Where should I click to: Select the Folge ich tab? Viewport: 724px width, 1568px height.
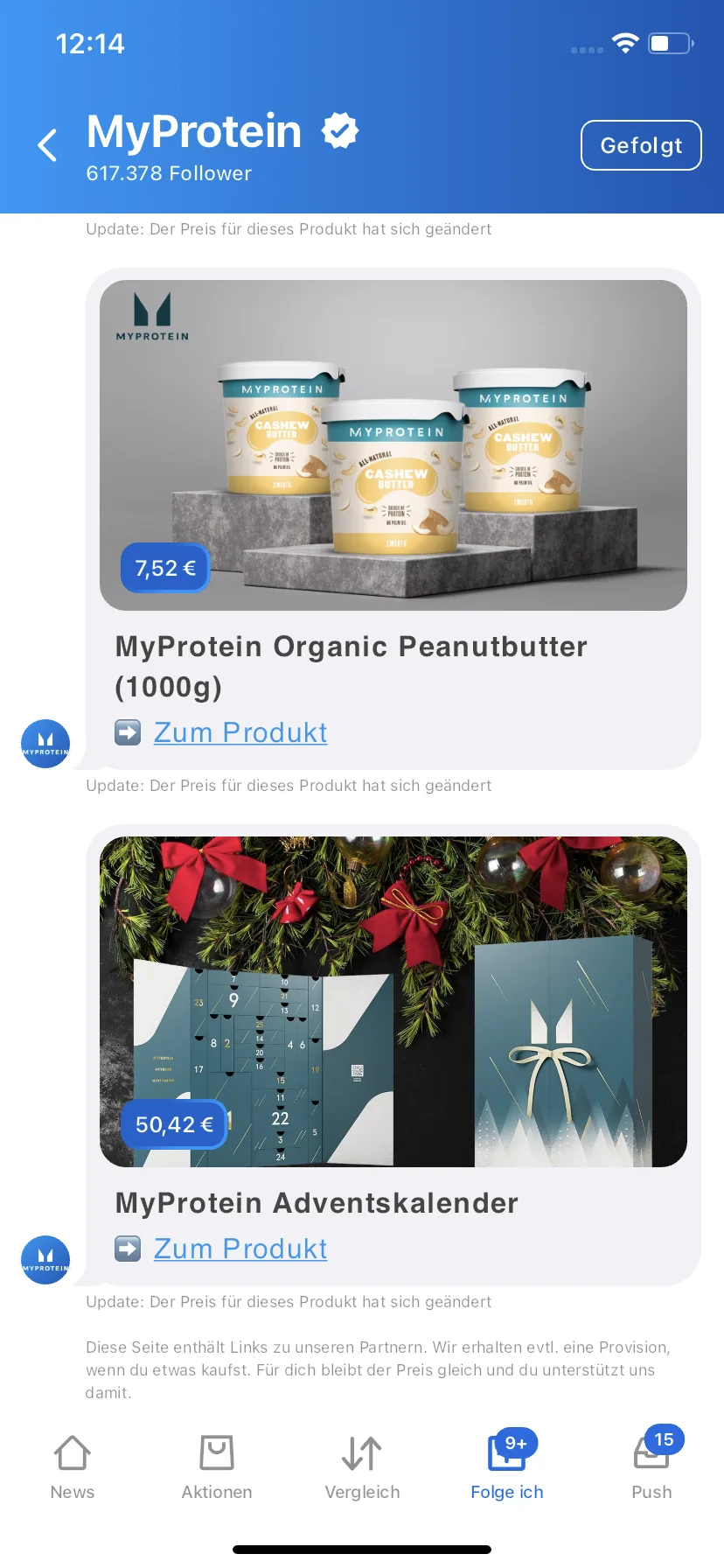tap(507, 1468)
